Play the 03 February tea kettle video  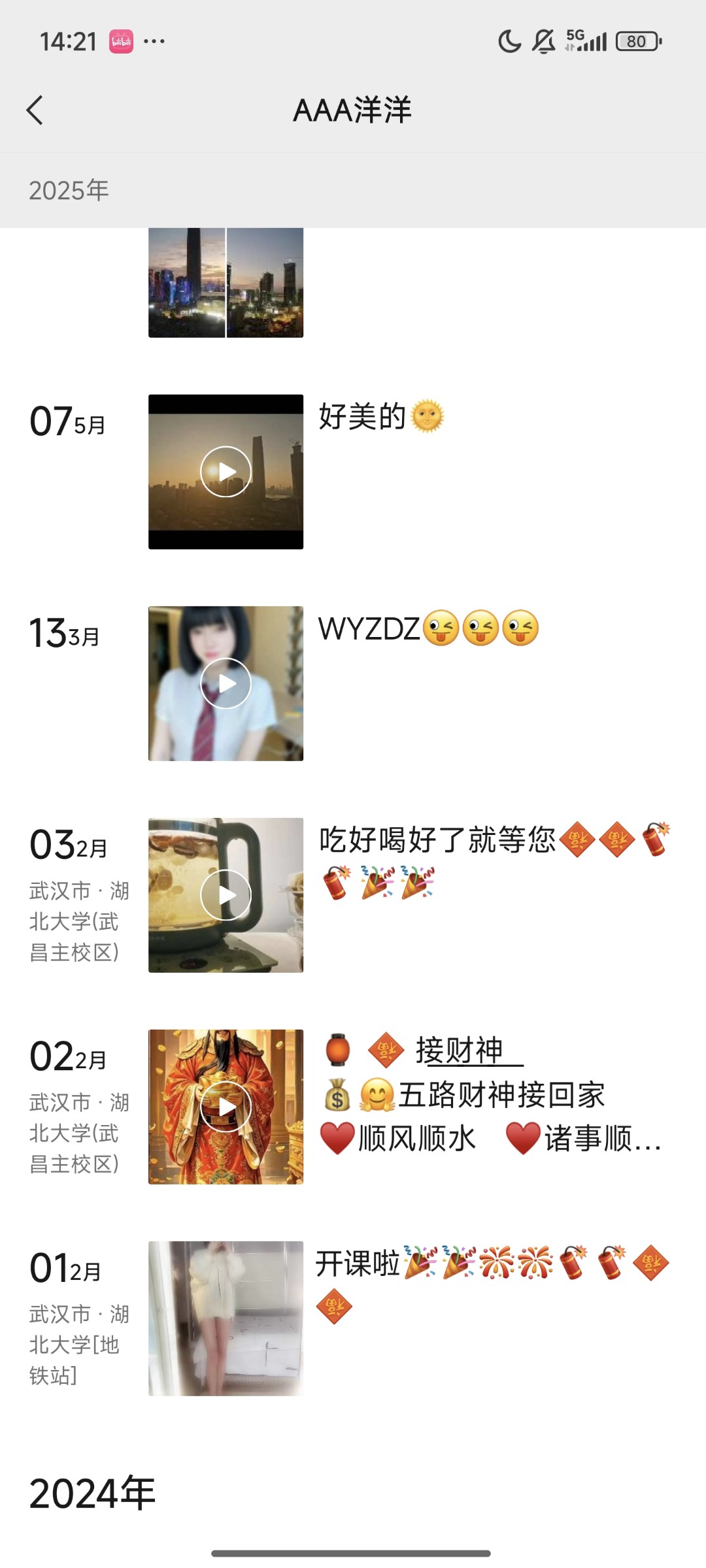coord(226,895)
